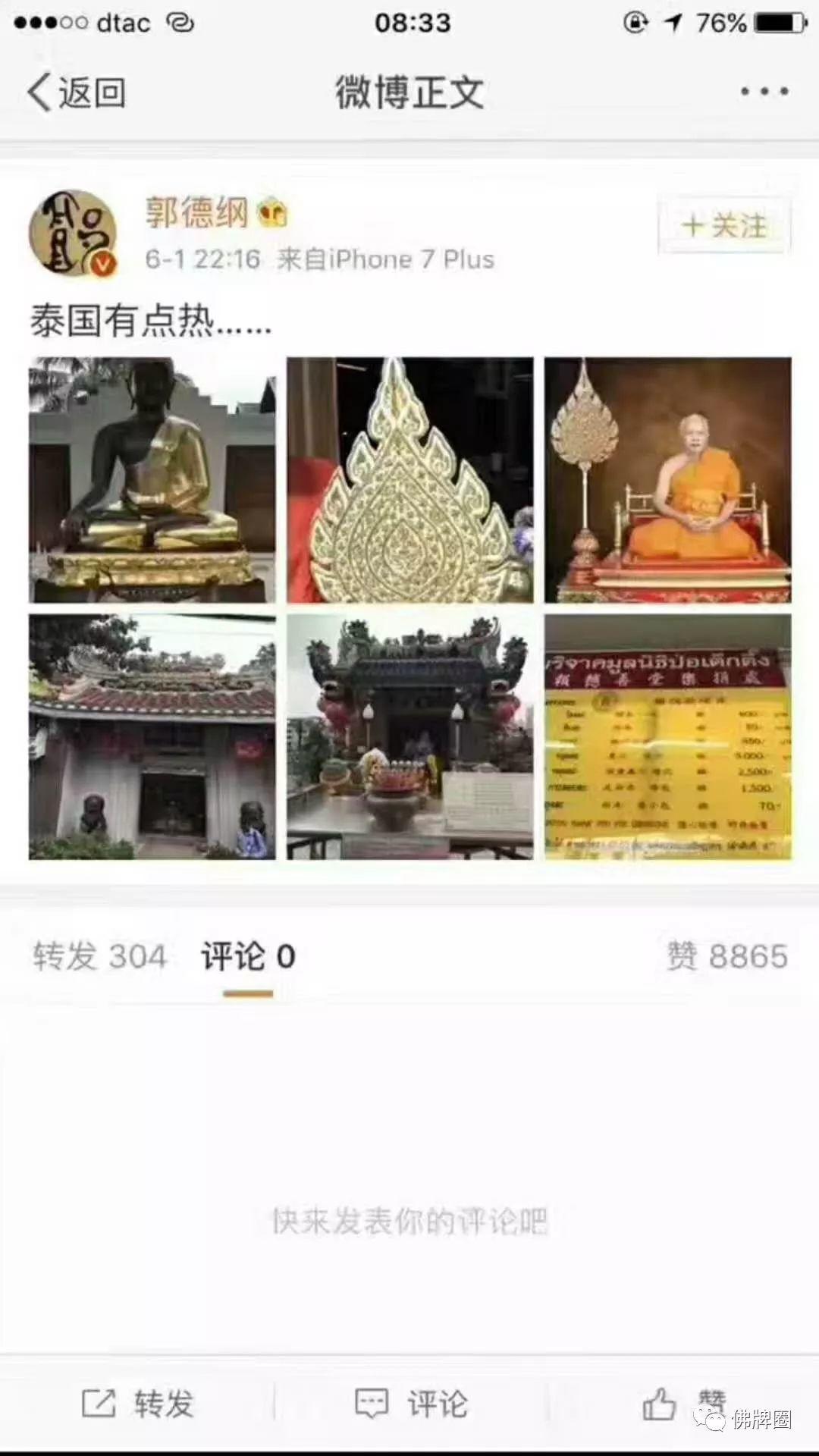The width and height of the screenshot is (819, 1456).
Task: Open 转发 304 to view repost list
Action: coord(99,955)
